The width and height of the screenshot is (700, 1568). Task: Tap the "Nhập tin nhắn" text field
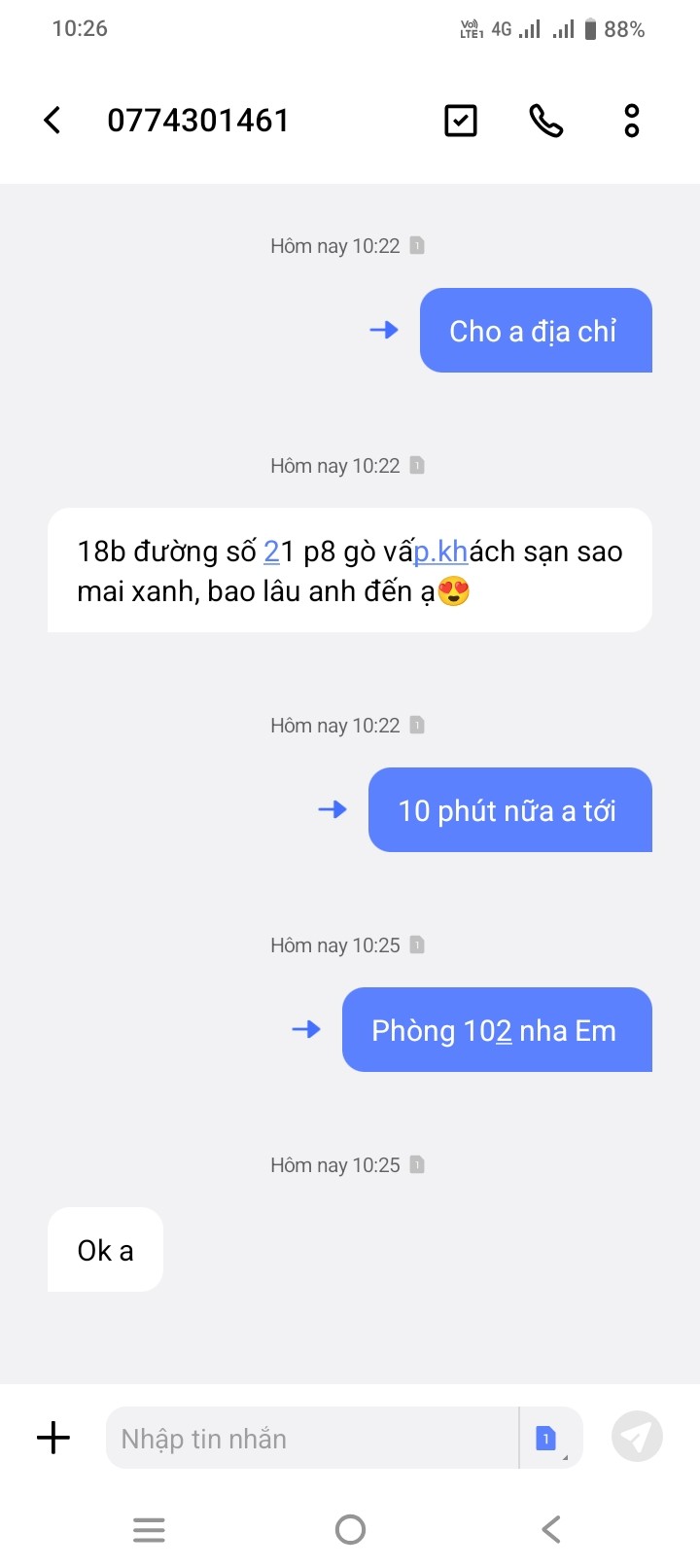click(311, 1439)
